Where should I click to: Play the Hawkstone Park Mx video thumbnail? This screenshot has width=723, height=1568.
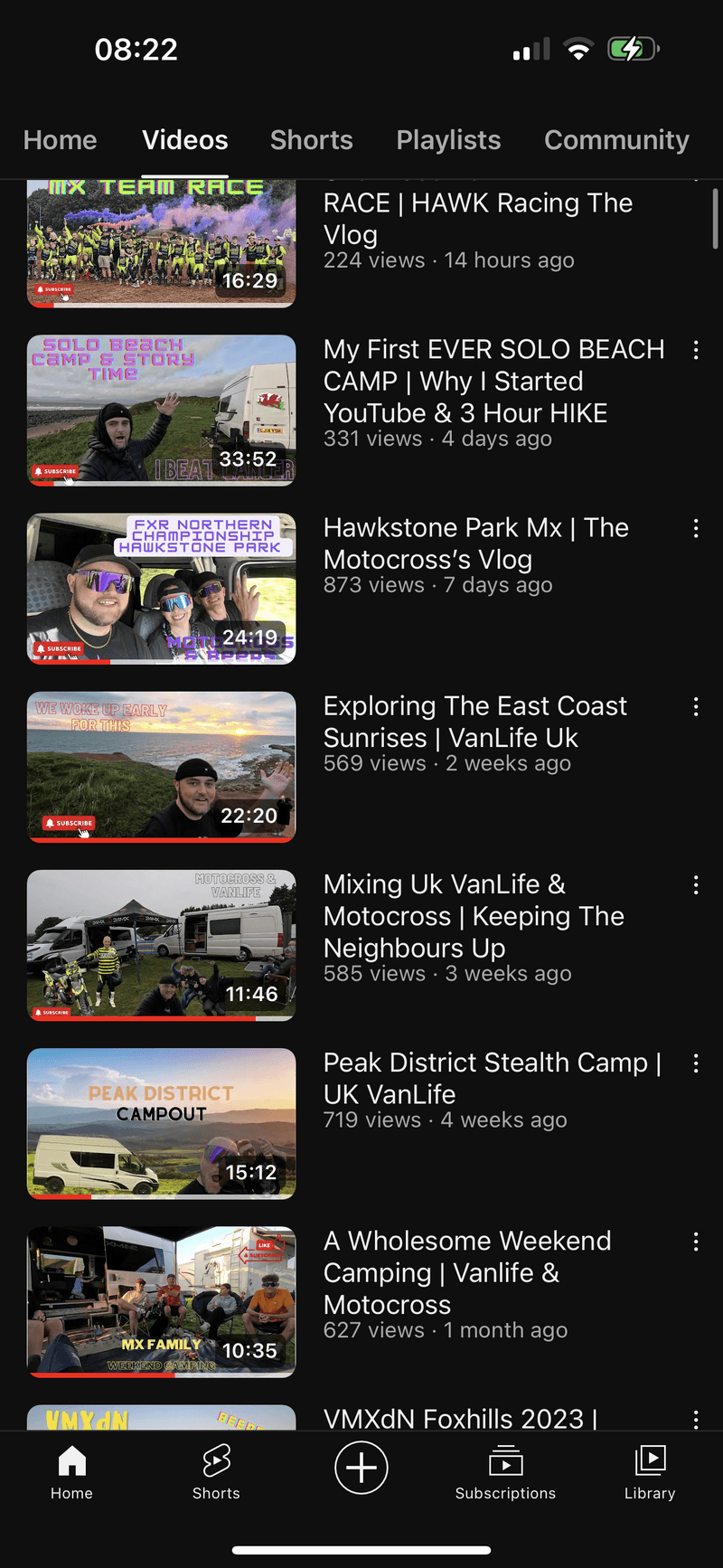point(162,589)
